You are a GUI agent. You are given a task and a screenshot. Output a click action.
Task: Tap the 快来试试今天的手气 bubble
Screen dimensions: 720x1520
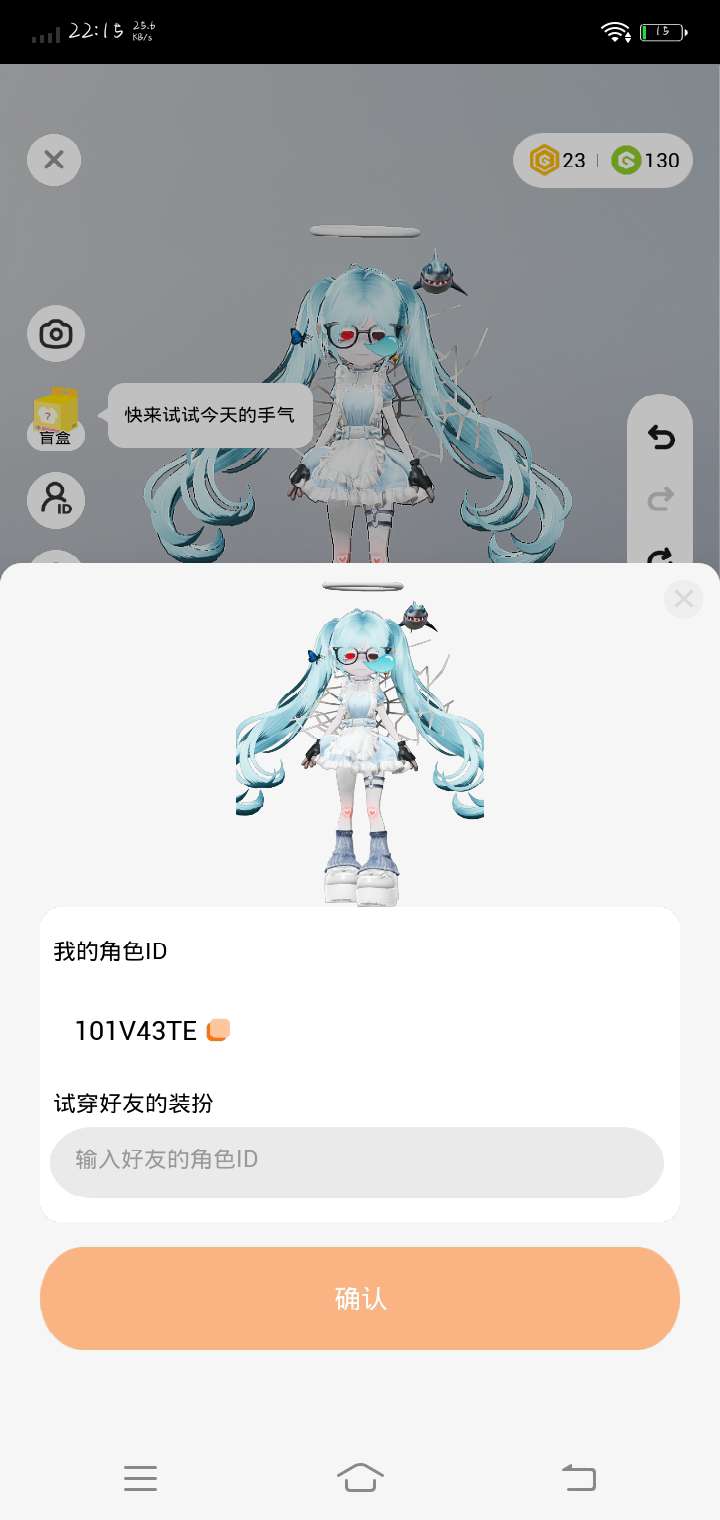(210, 415)
